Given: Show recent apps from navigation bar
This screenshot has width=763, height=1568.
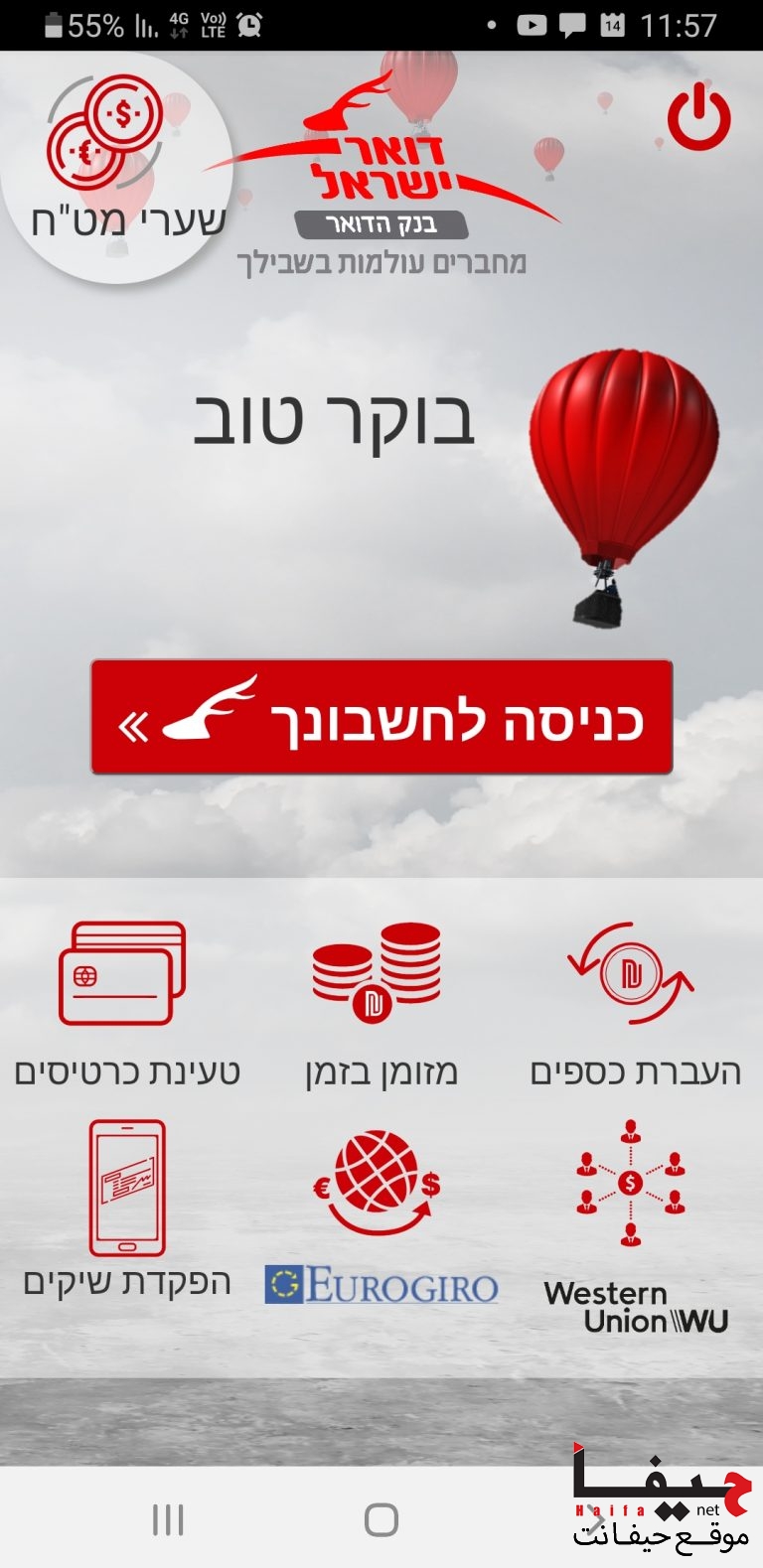Looking at the screenshot, I should point(168,1519).
